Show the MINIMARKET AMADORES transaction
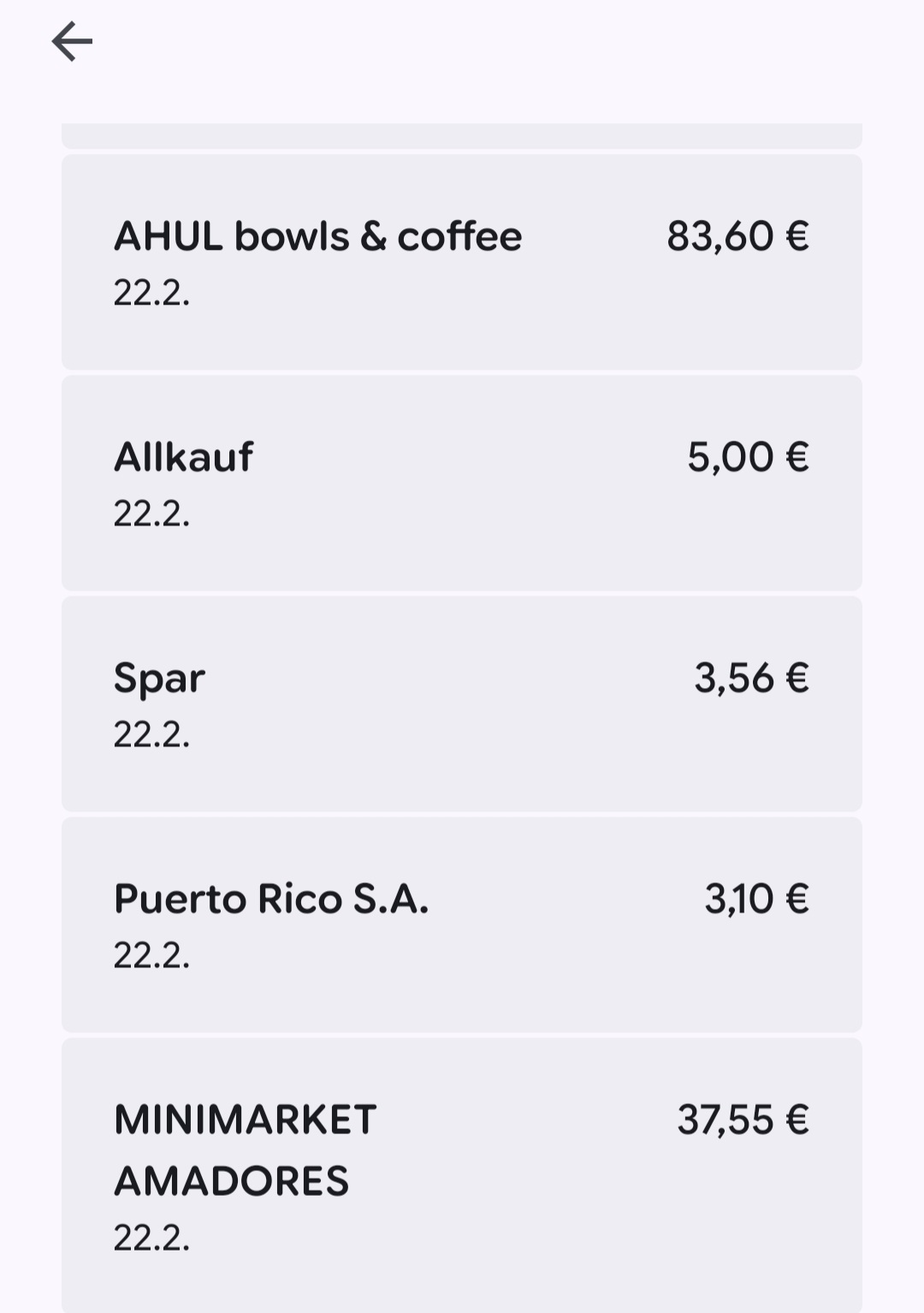The image size is (924, 1313). click(x=461, y=1174)
